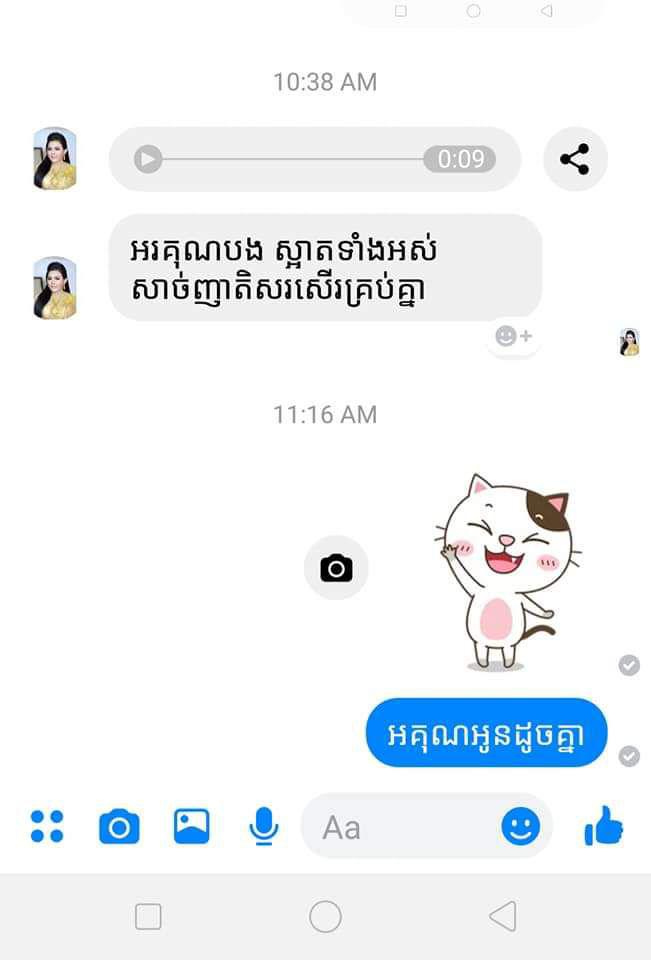Open the emoji picker smiley
This screenshot has width=651, height=960.
(x=520, y=827)
